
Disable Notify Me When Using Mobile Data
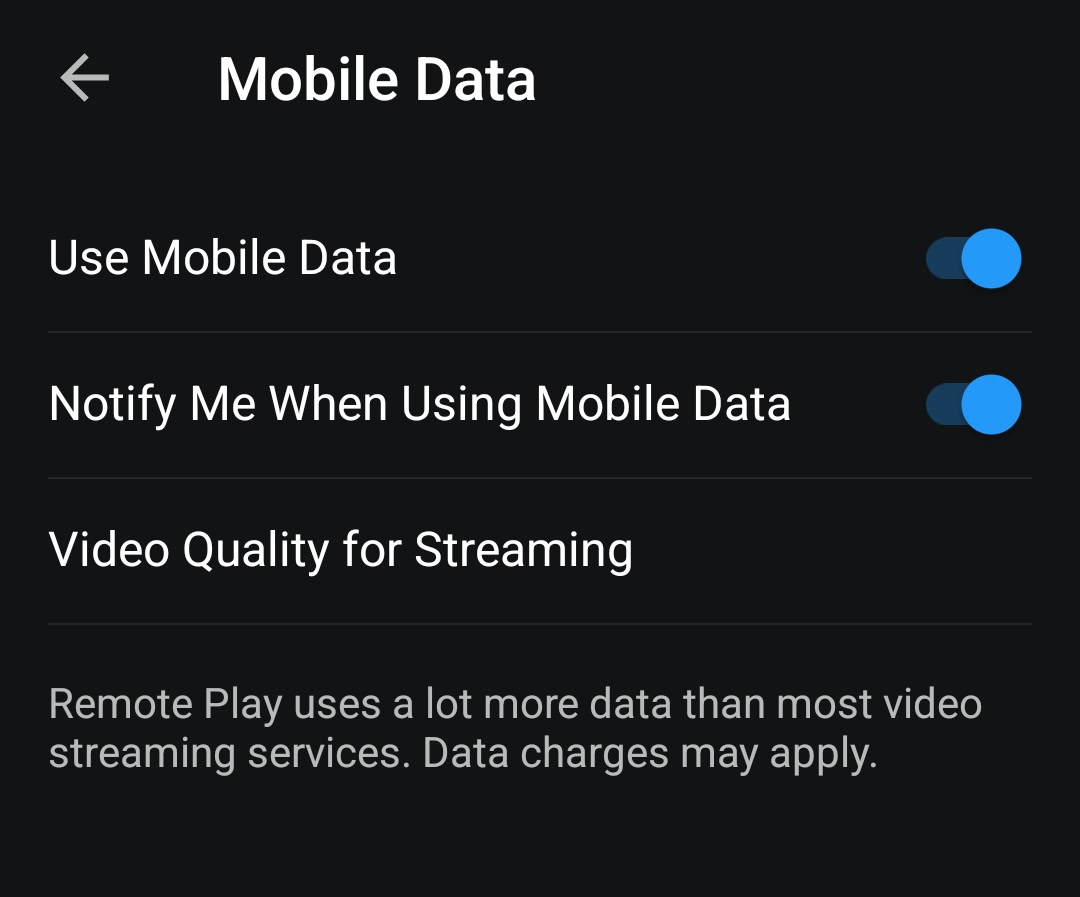[x=973, y=405]
